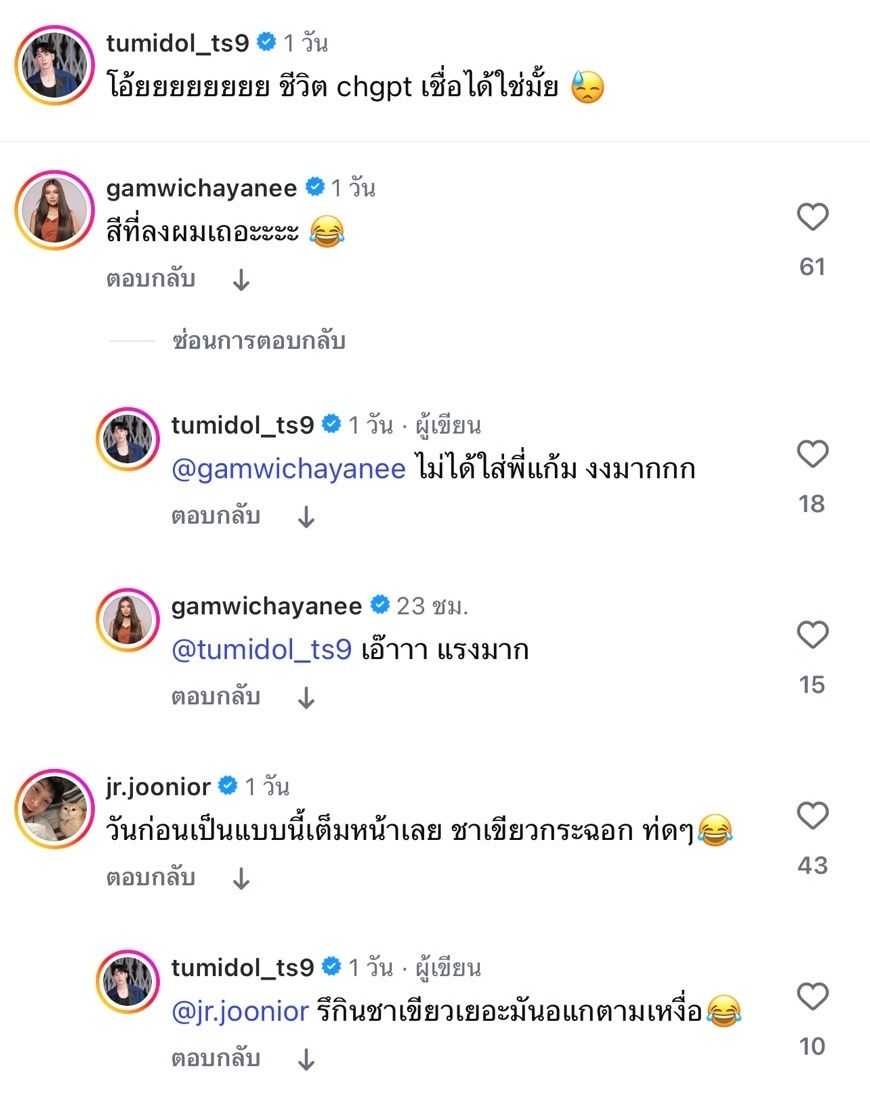Open the @gamwichayanee mention link
The width and height of the screenshot is (870, 1101).
pos(289,469)
